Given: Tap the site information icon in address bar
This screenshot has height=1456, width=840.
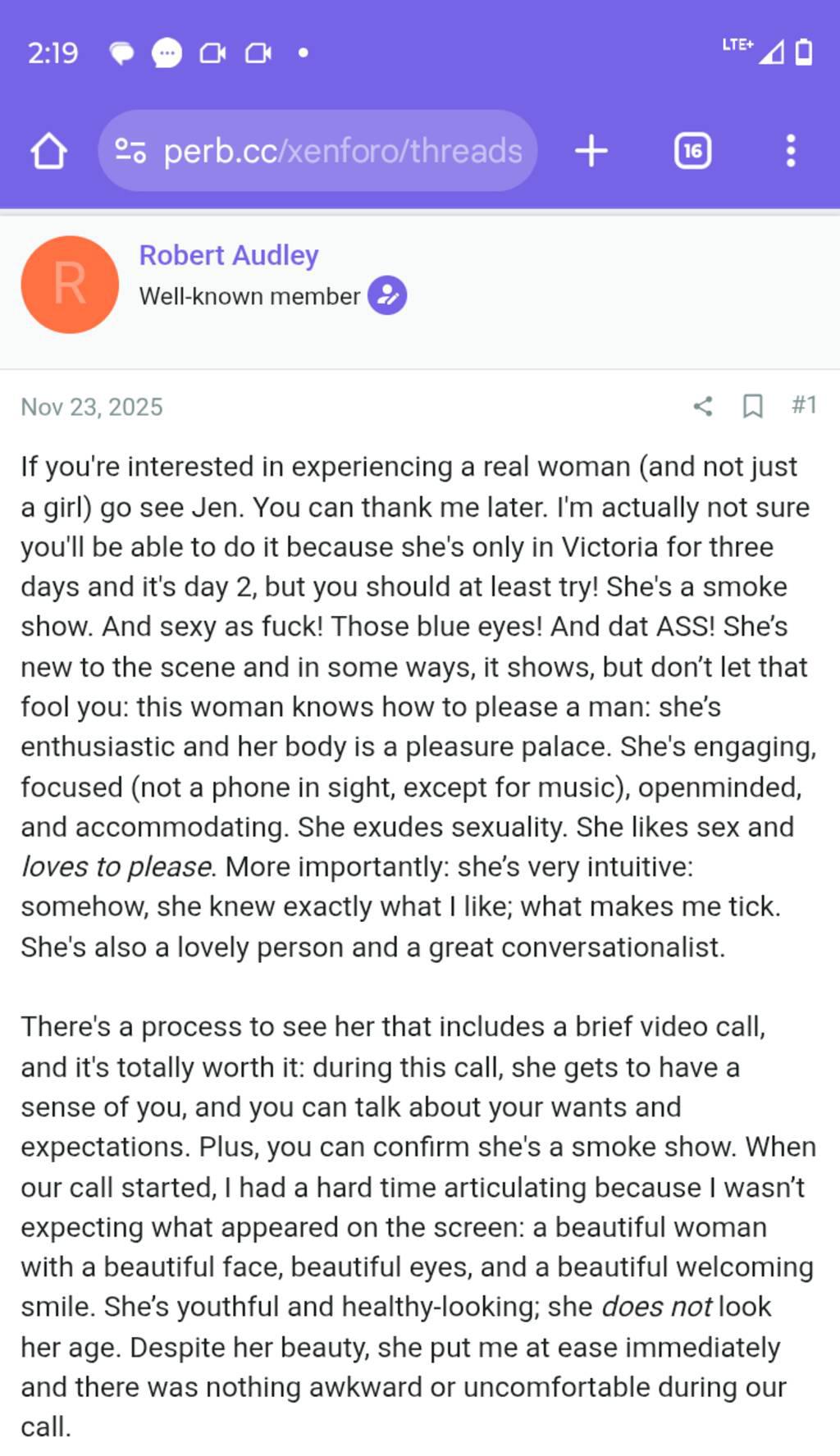Looking at the screenshot, I should [x=130, y=151].
